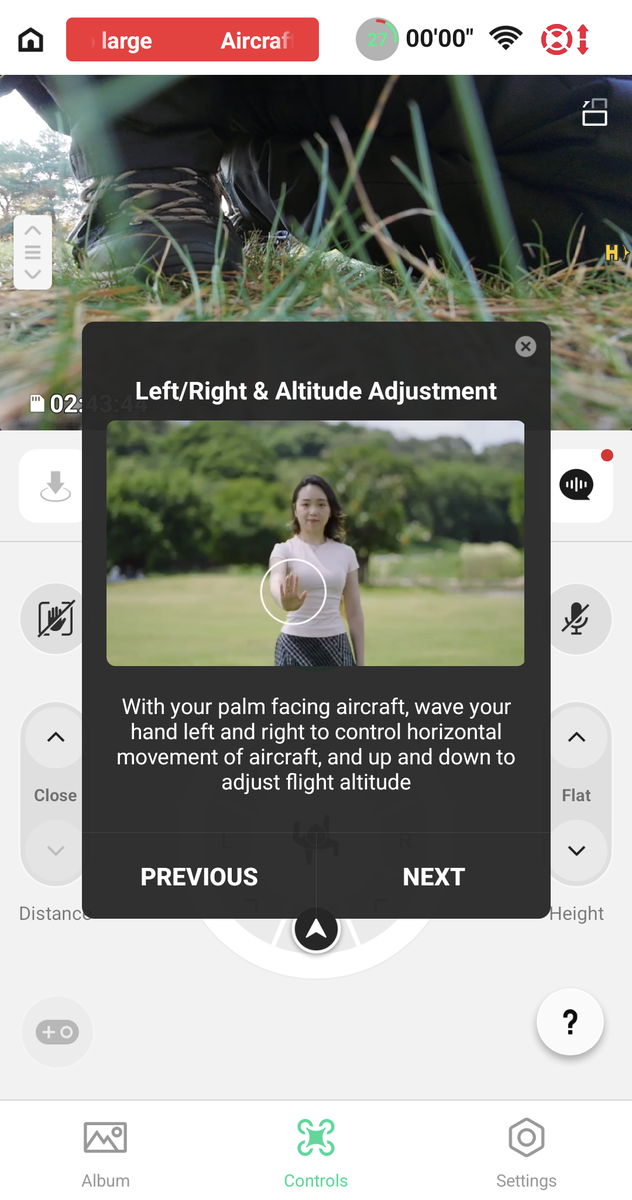The width and height of the screenshot is (632, 1200).
Task: Increase height with the up arrow
Action: [576, 738]
